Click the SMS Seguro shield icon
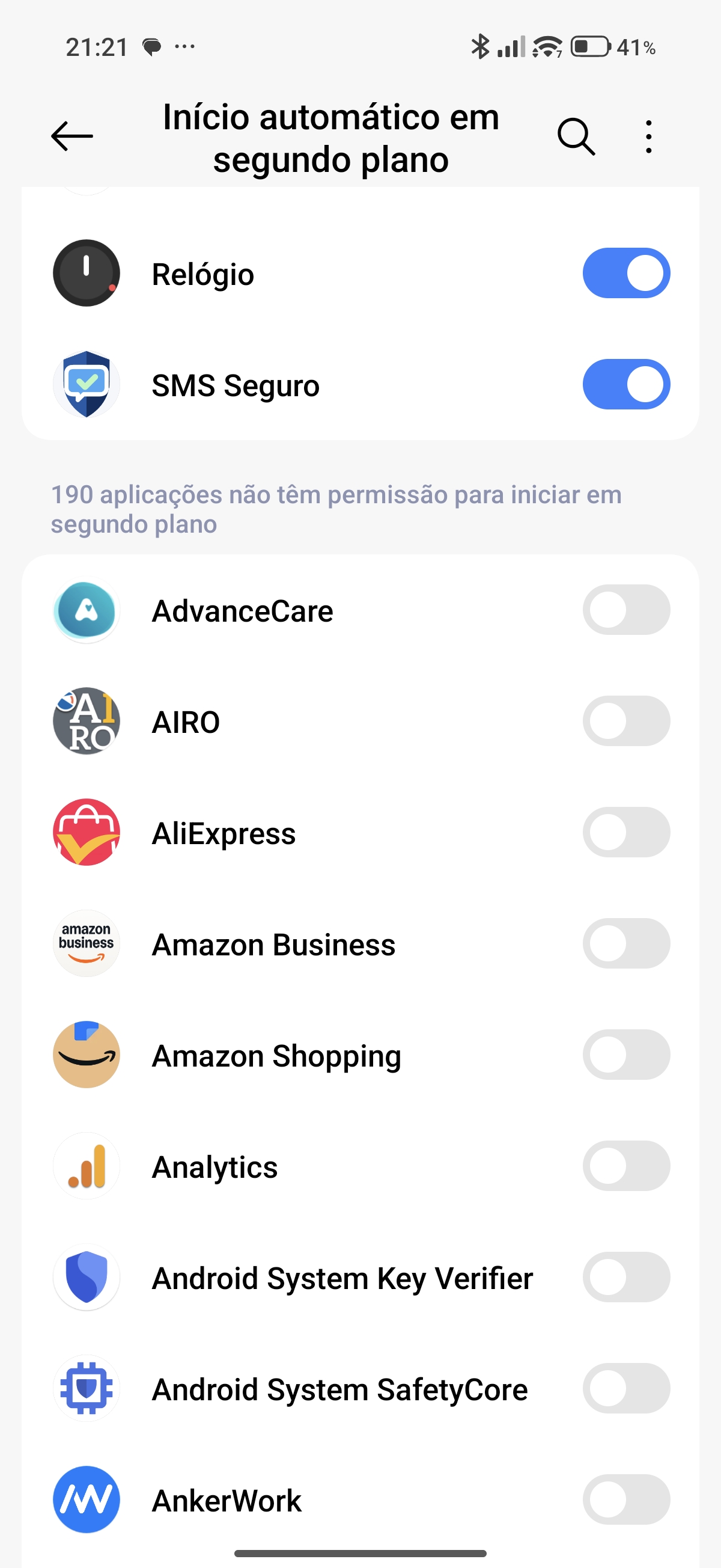The height and width of the screenshot is (1568, 721). point(86,384)
